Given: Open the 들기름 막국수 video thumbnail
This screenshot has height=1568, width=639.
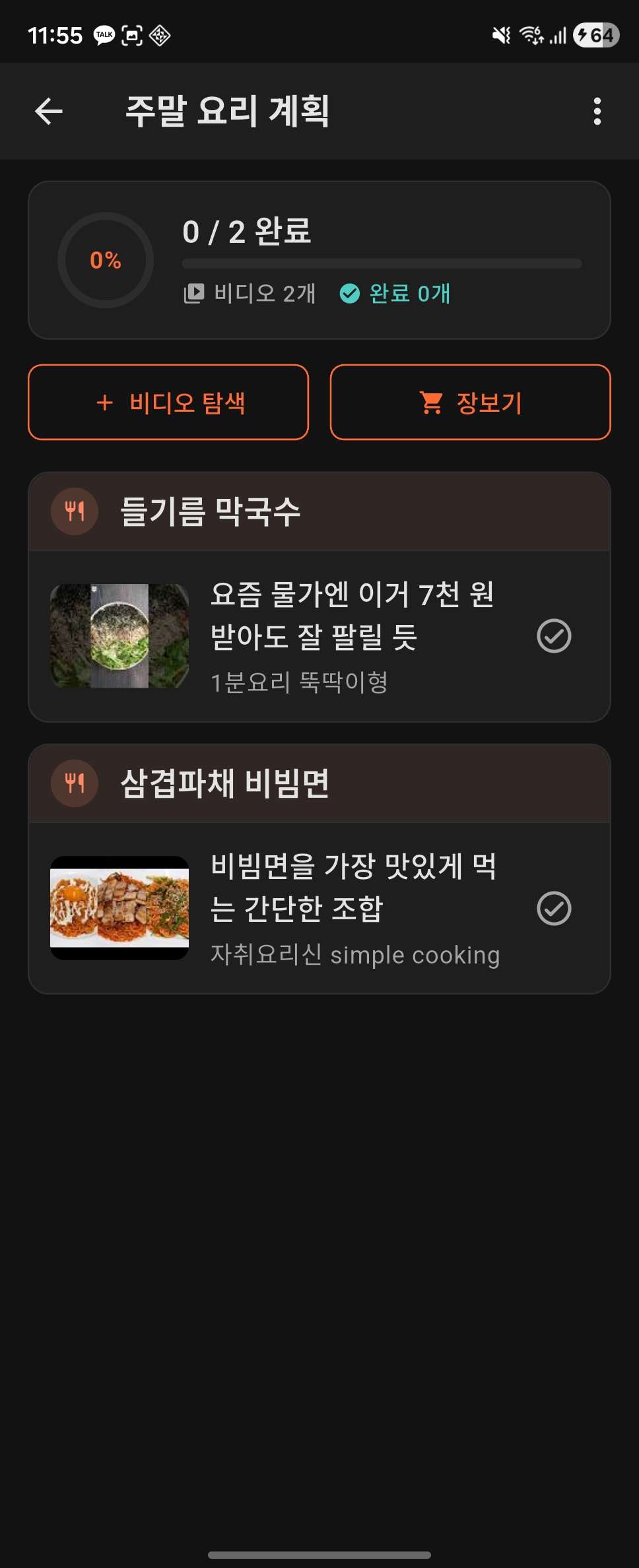Looking at the screenshot, I should (119, 636).
